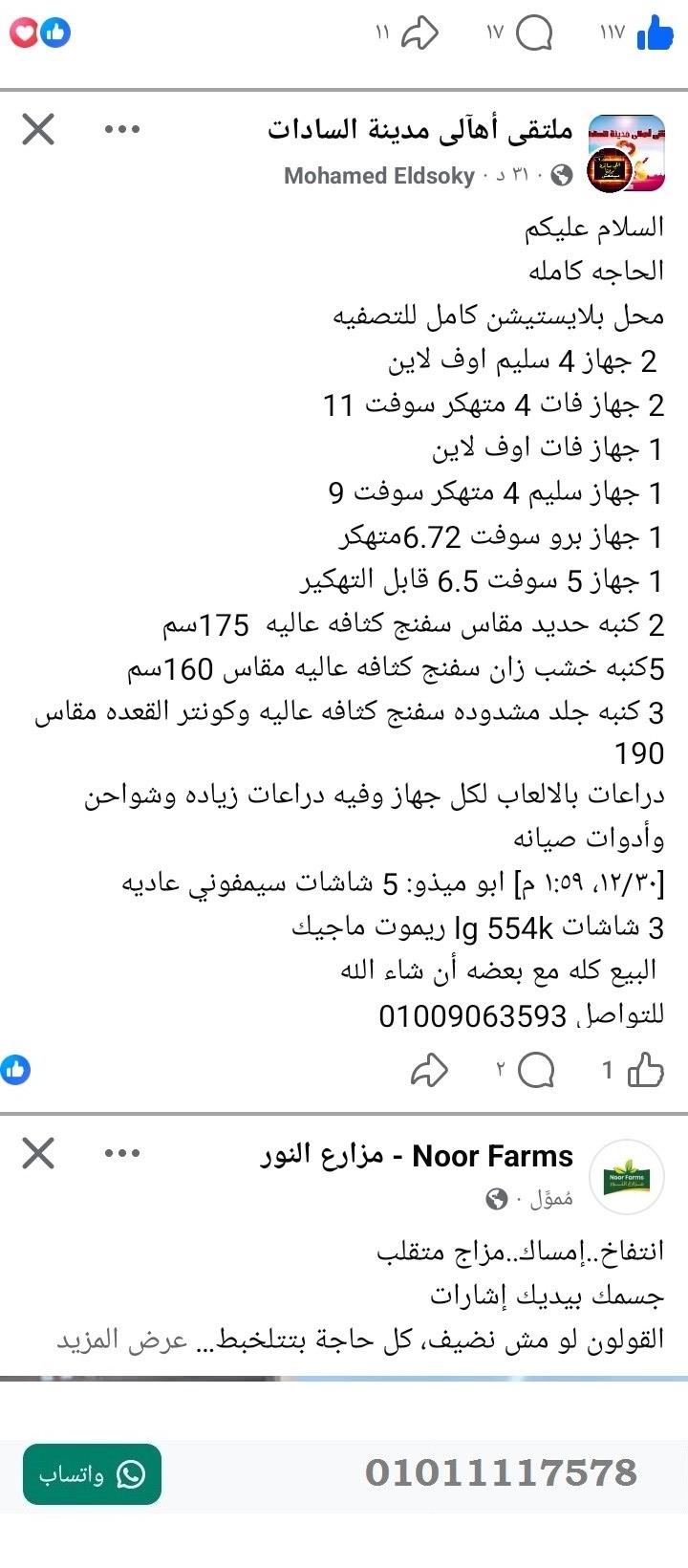Open the Noor Farms - مزارع النور page
The image size is (688, 1568).
click(x=420, y=1155)
